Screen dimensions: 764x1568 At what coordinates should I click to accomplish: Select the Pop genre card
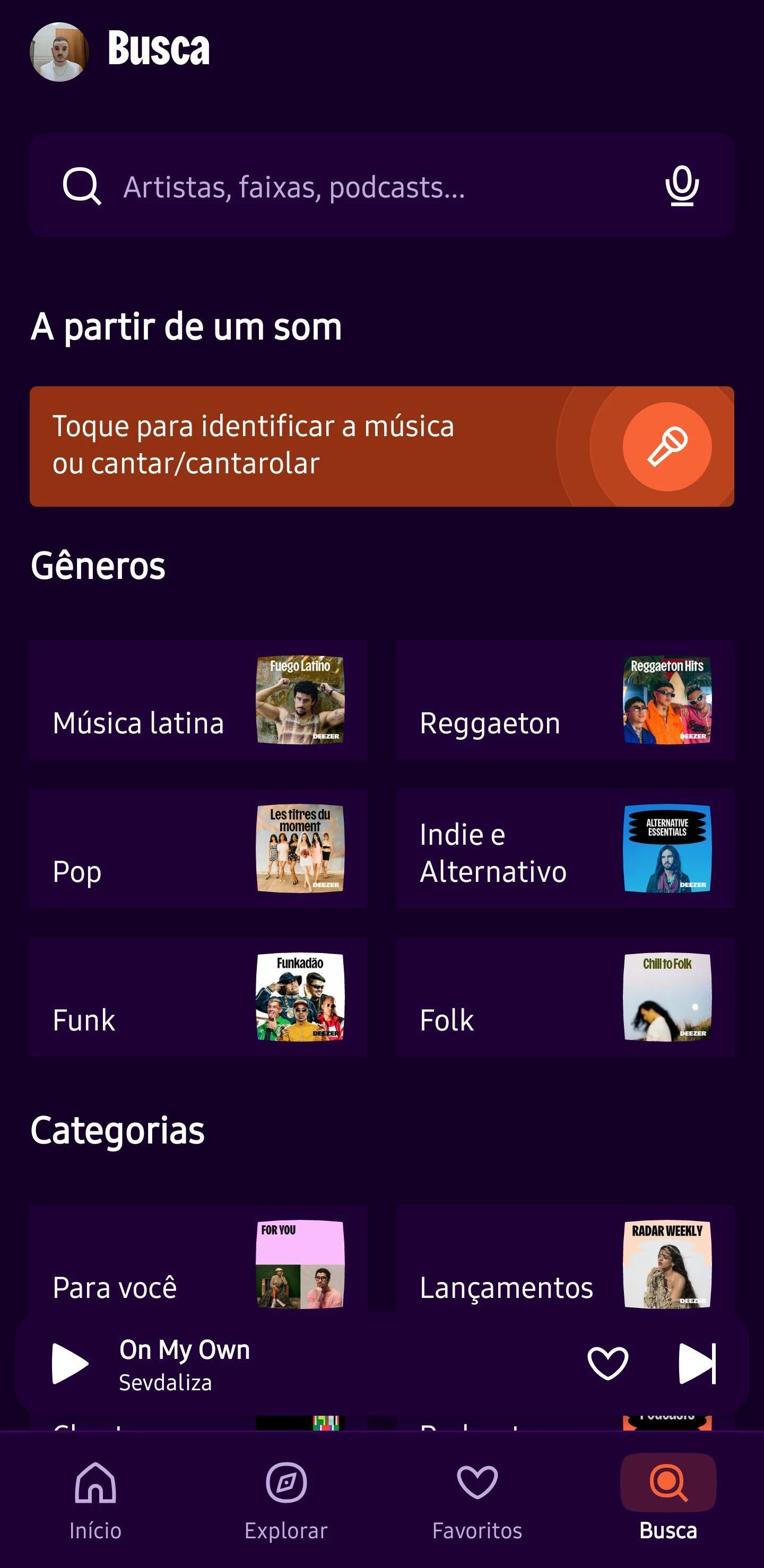click(x=198, y=848)
